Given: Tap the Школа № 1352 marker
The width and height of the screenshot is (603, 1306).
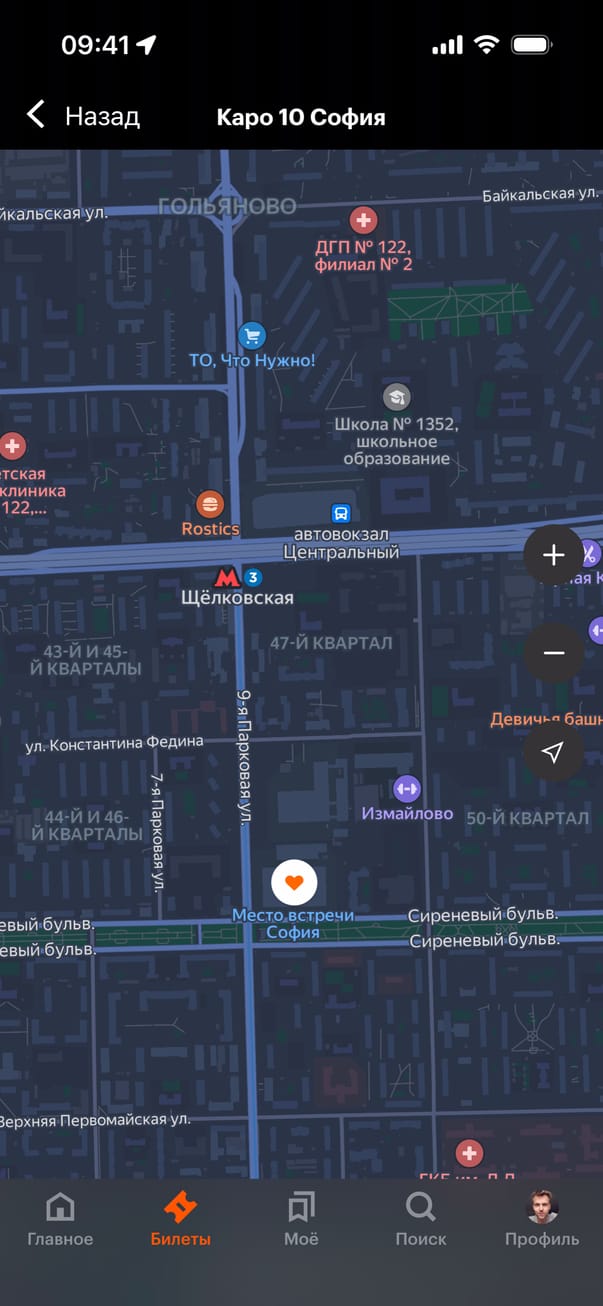Looking at the screenshot, I should 397,396.
